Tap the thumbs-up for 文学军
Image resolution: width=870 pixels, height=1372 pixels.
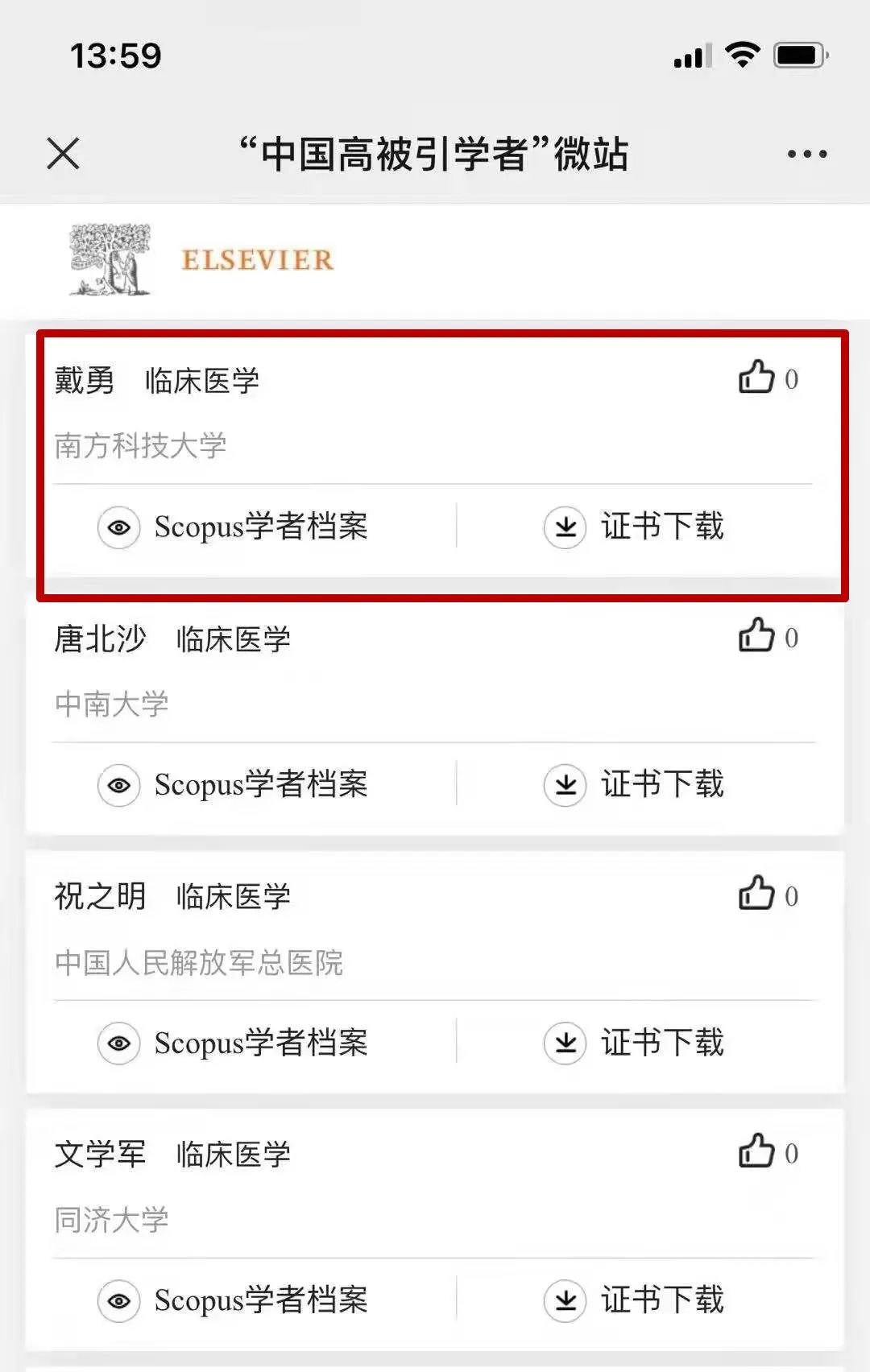pos(757,1151)
